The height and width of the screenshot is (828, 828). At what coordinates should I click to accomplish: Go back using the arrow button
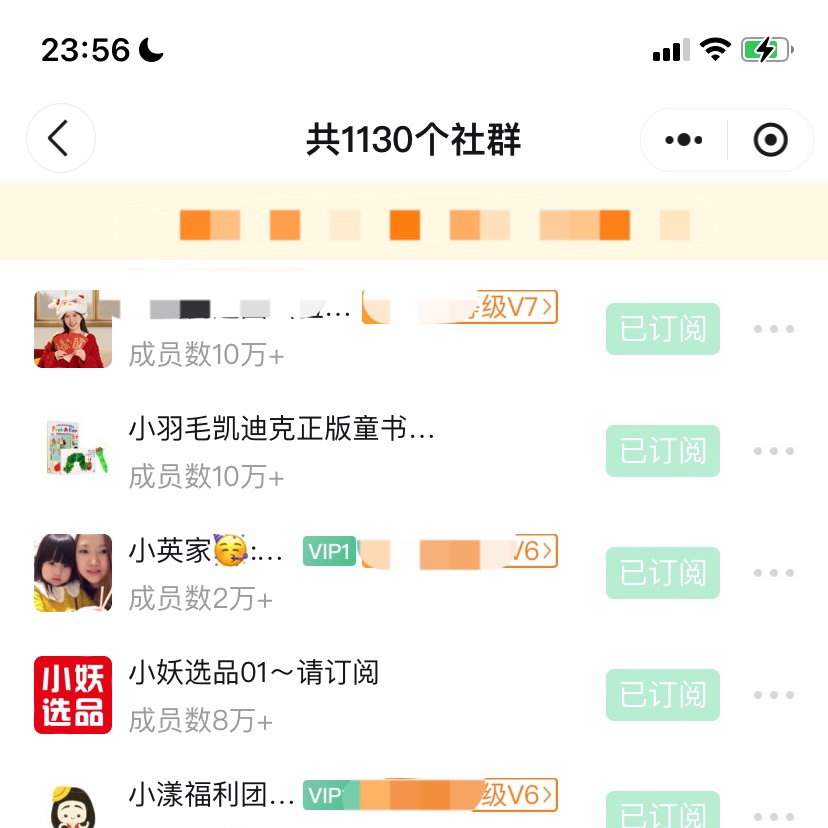click(60, 139)
